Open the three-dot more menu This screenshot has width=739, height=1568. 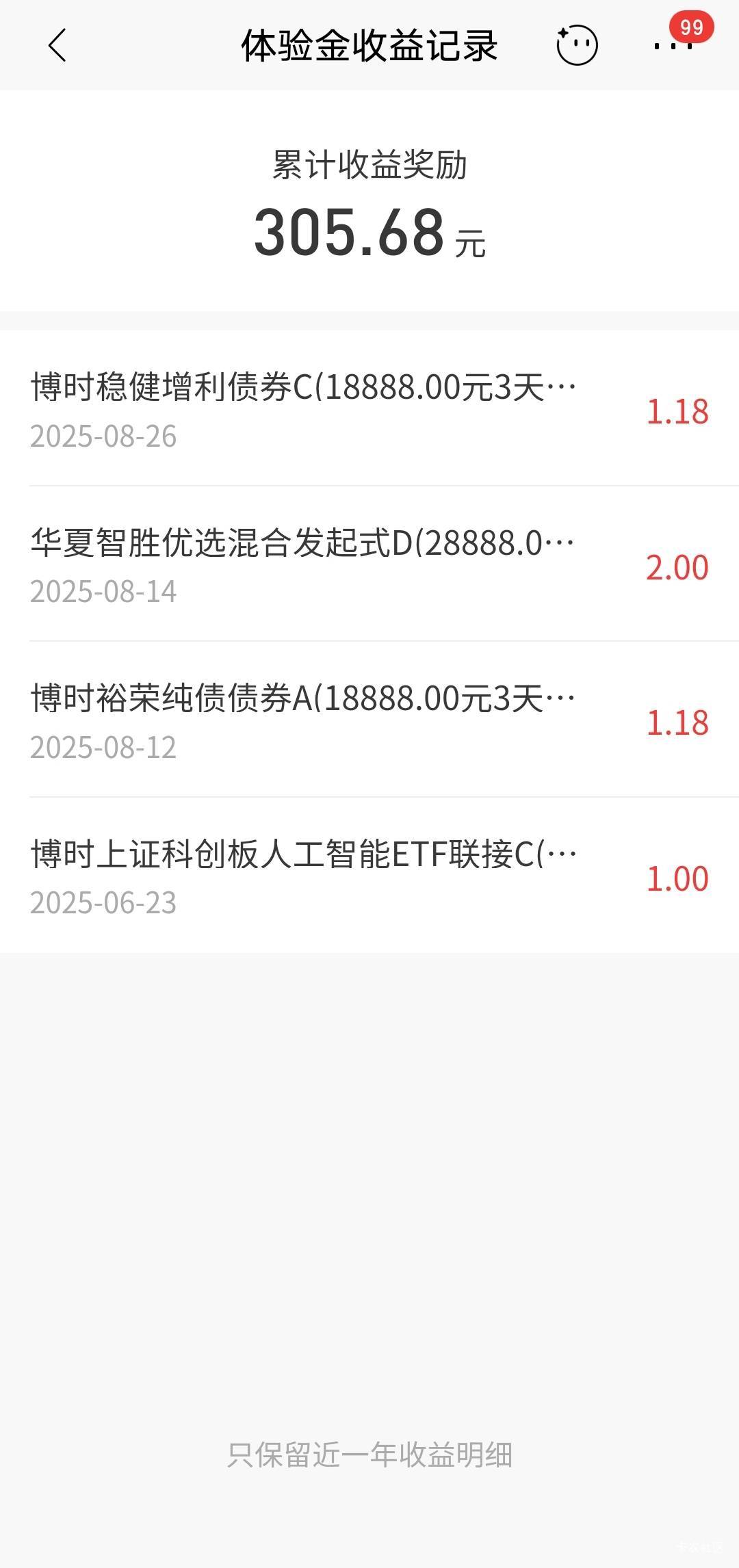point(673,46)
